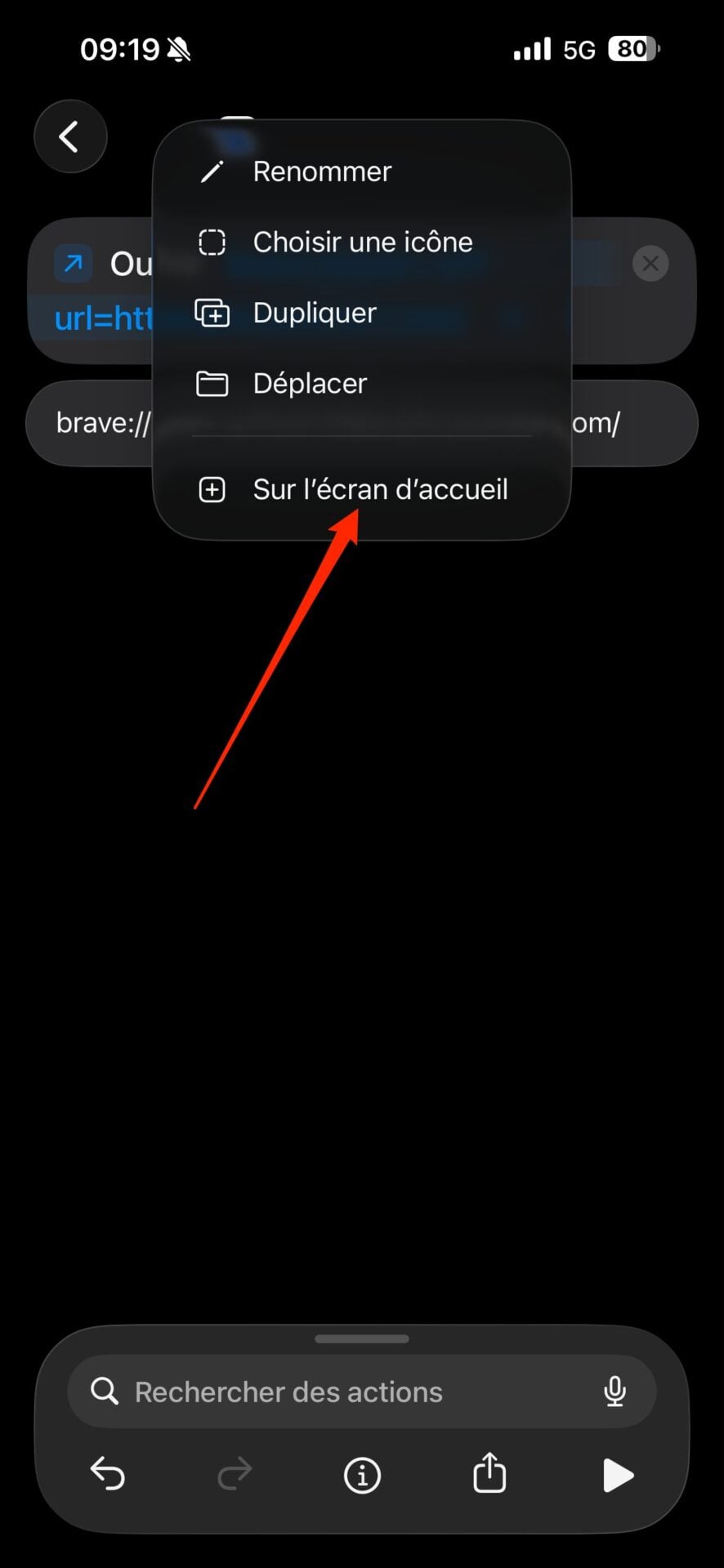
Task: Tap the pencil icon beside Renommer
Action: (x=212, y=171)
